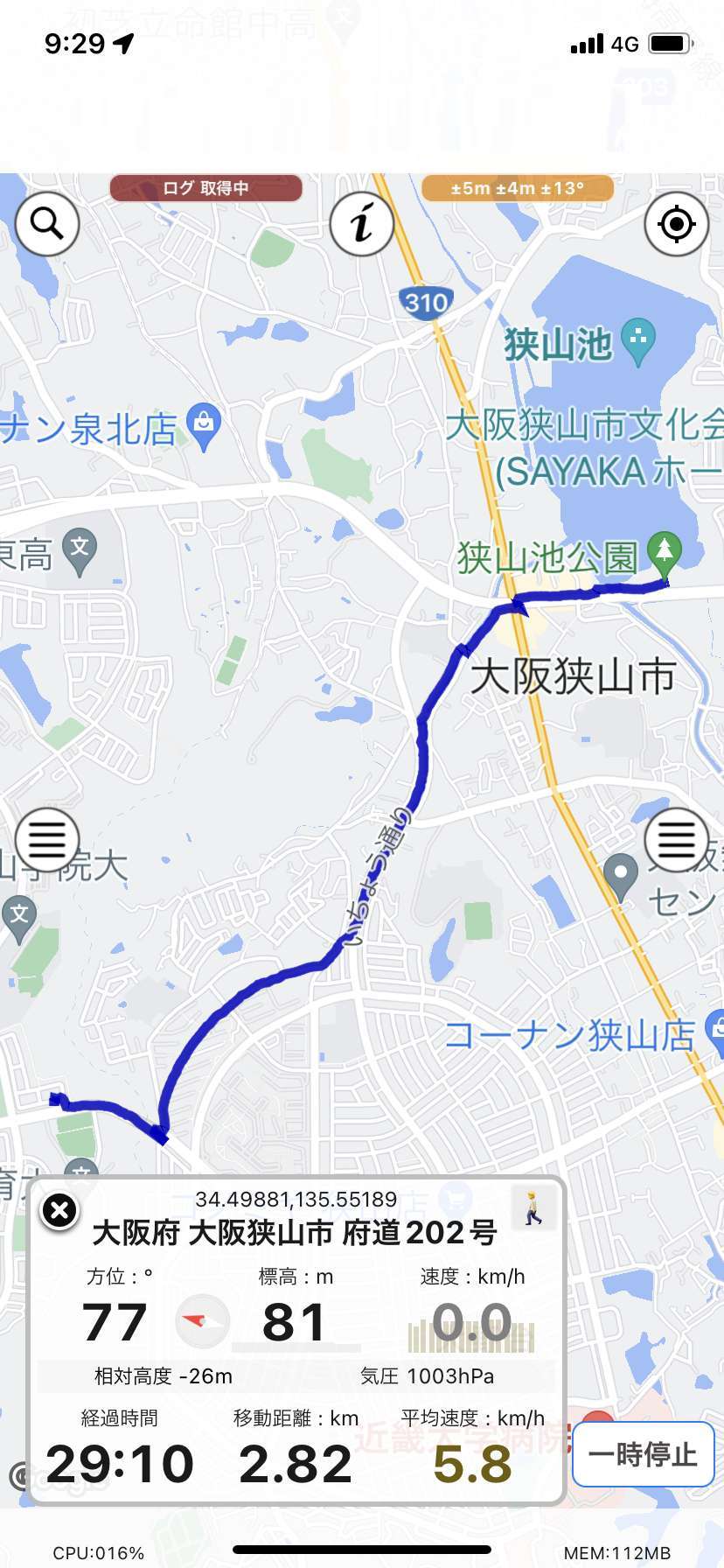
Task: Close the tracking info panel
Action: pyautogui.click(x=59, y=1211)
